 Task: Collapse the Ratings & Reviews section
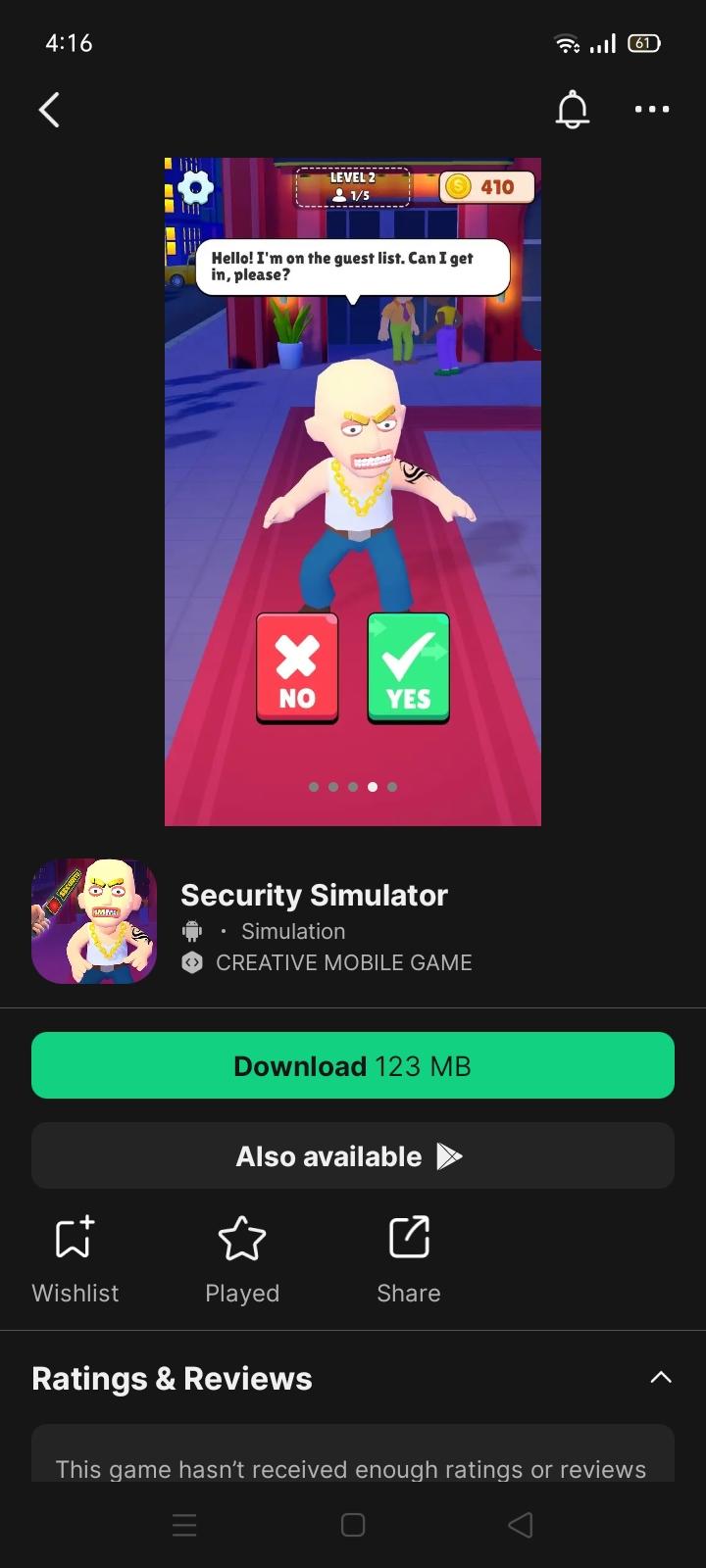tap(661, 1378)
